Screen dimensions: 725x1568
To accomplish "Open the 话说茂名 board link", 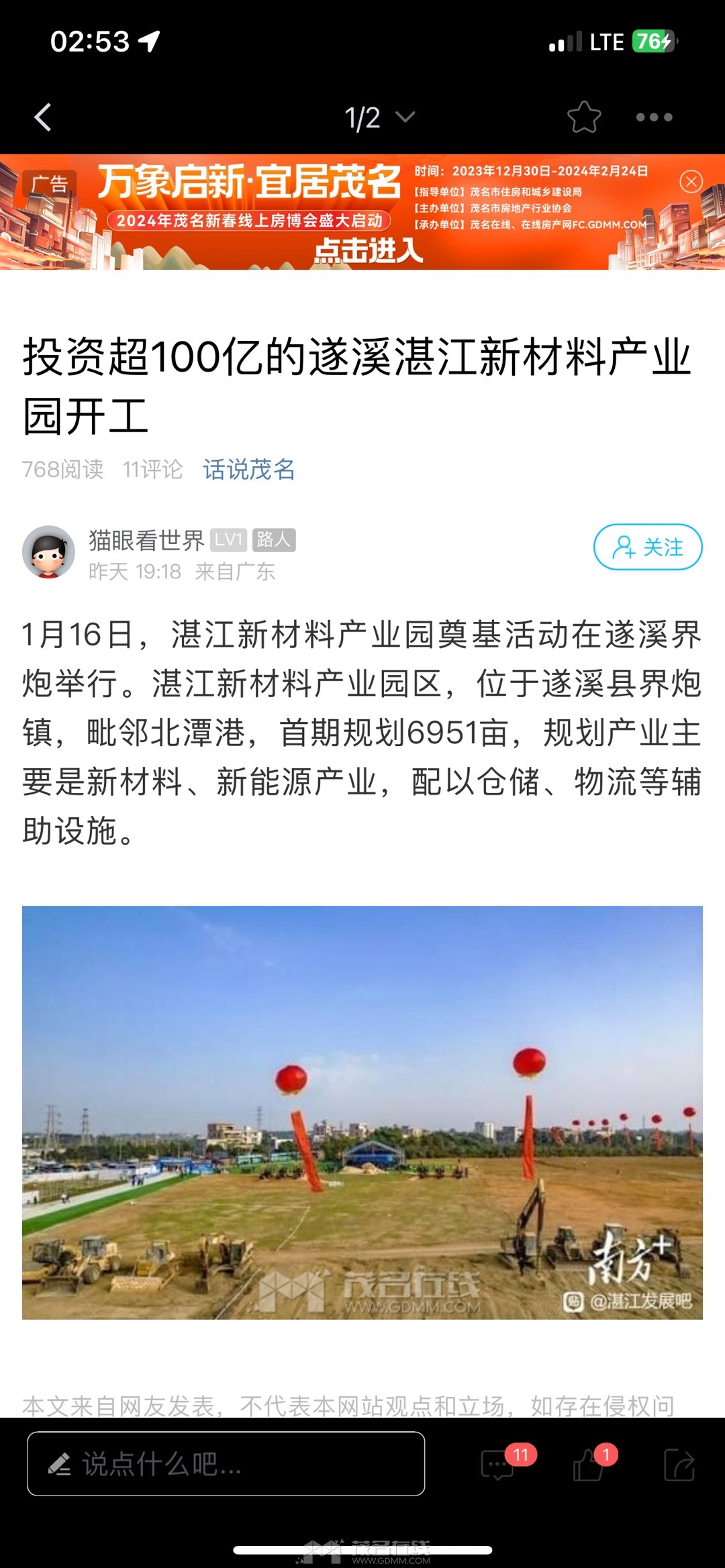I will click(249, 470).
